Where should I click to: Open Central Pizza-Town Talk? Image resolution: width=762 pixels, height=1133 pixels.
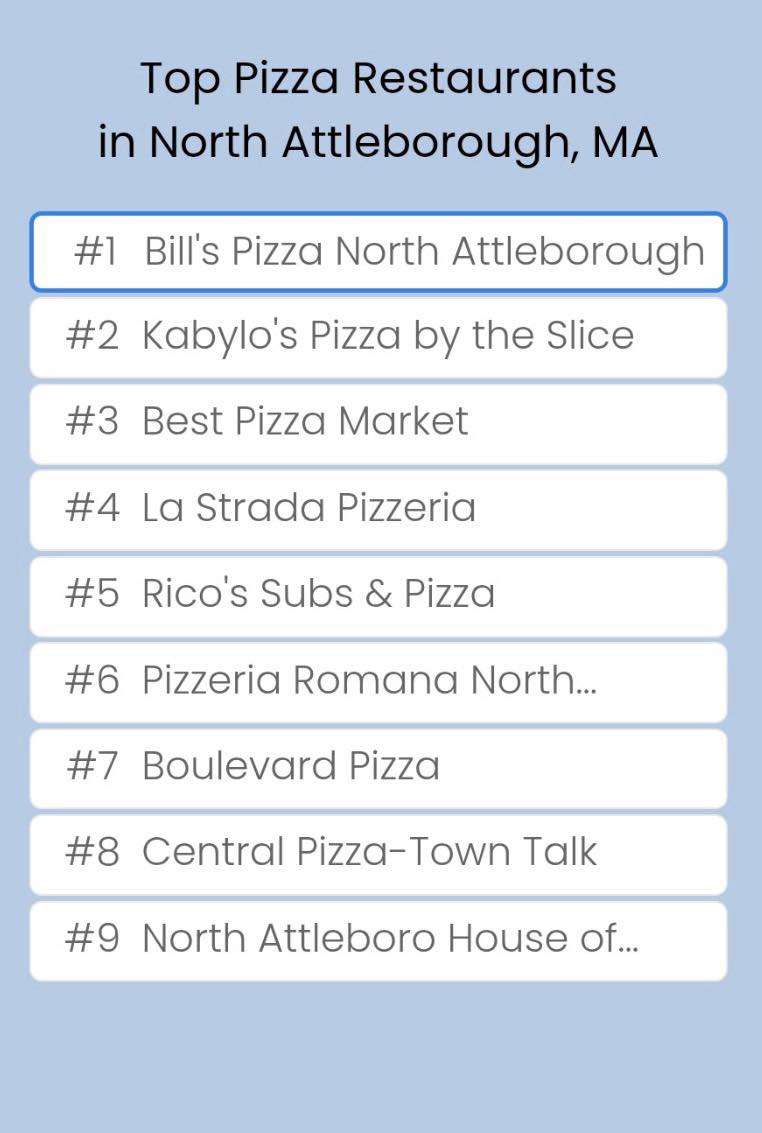point(378,853)
